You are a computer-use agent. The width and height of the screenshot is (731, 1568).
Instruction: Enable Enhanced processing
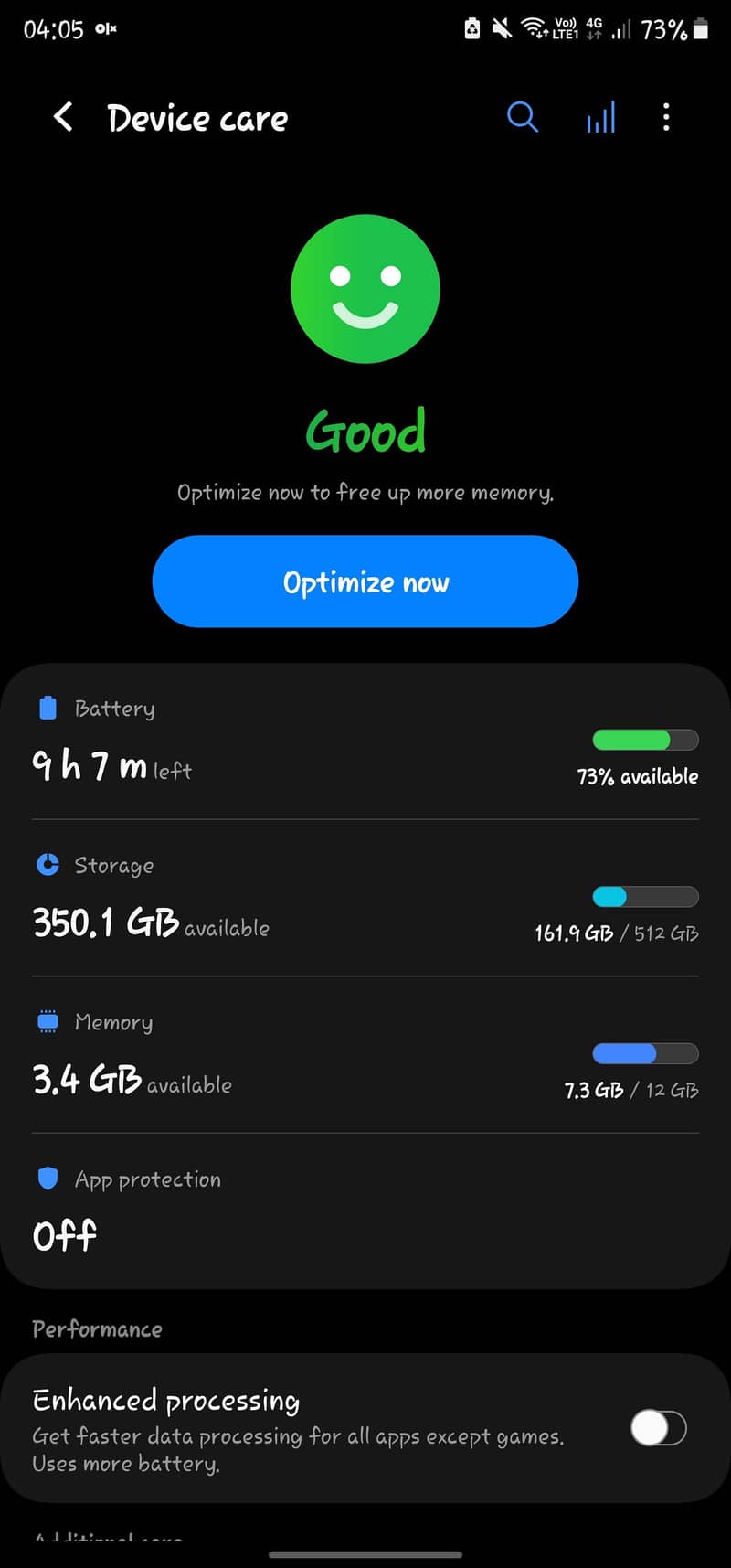(657, 1427)
